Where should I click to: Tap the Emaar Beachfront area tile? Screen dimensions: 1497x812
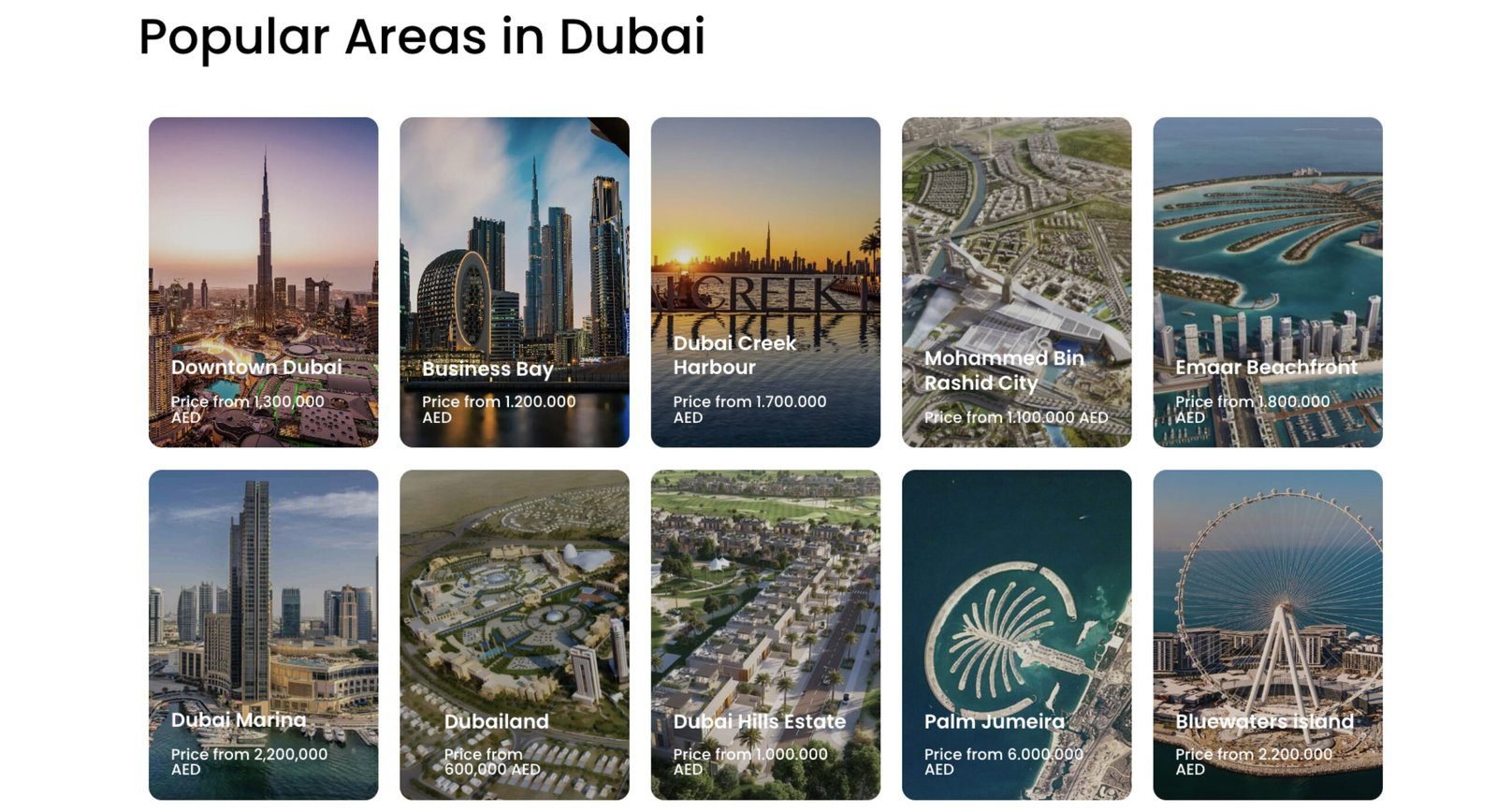tap(1267, 282)
